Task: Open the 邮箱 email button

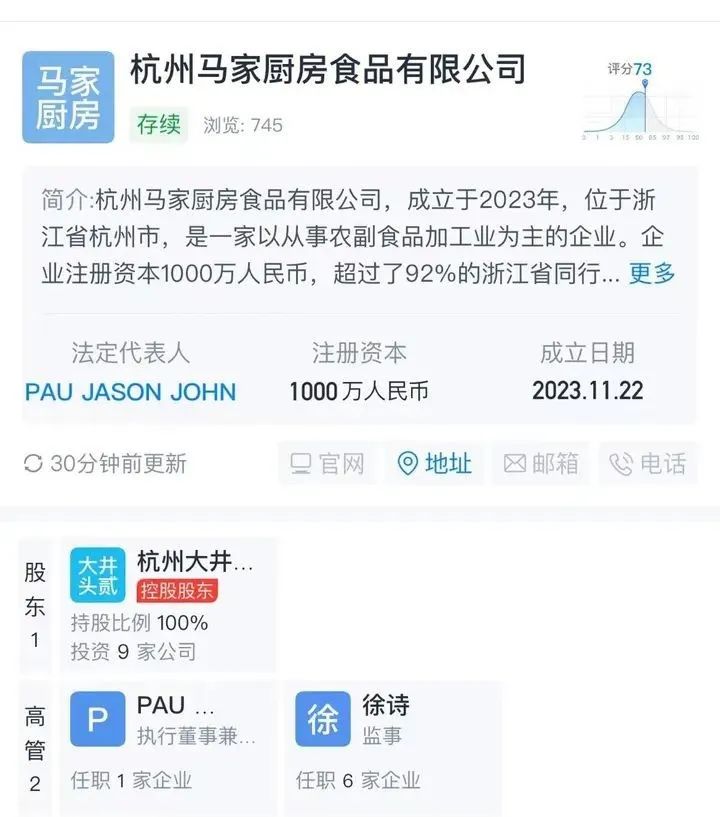Action: pos(541,464)
